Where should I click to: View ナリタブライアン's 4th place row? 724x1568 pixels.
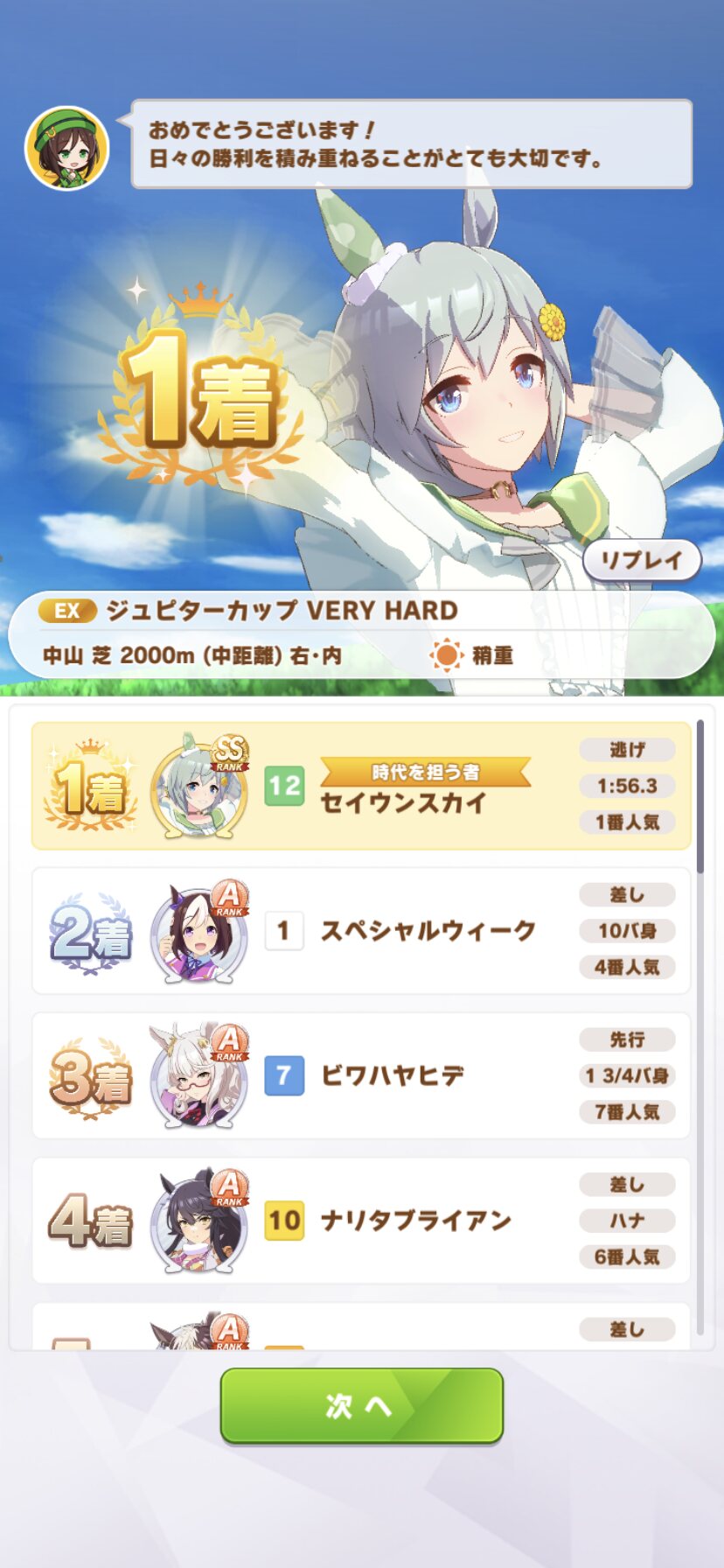(361, 1221)
